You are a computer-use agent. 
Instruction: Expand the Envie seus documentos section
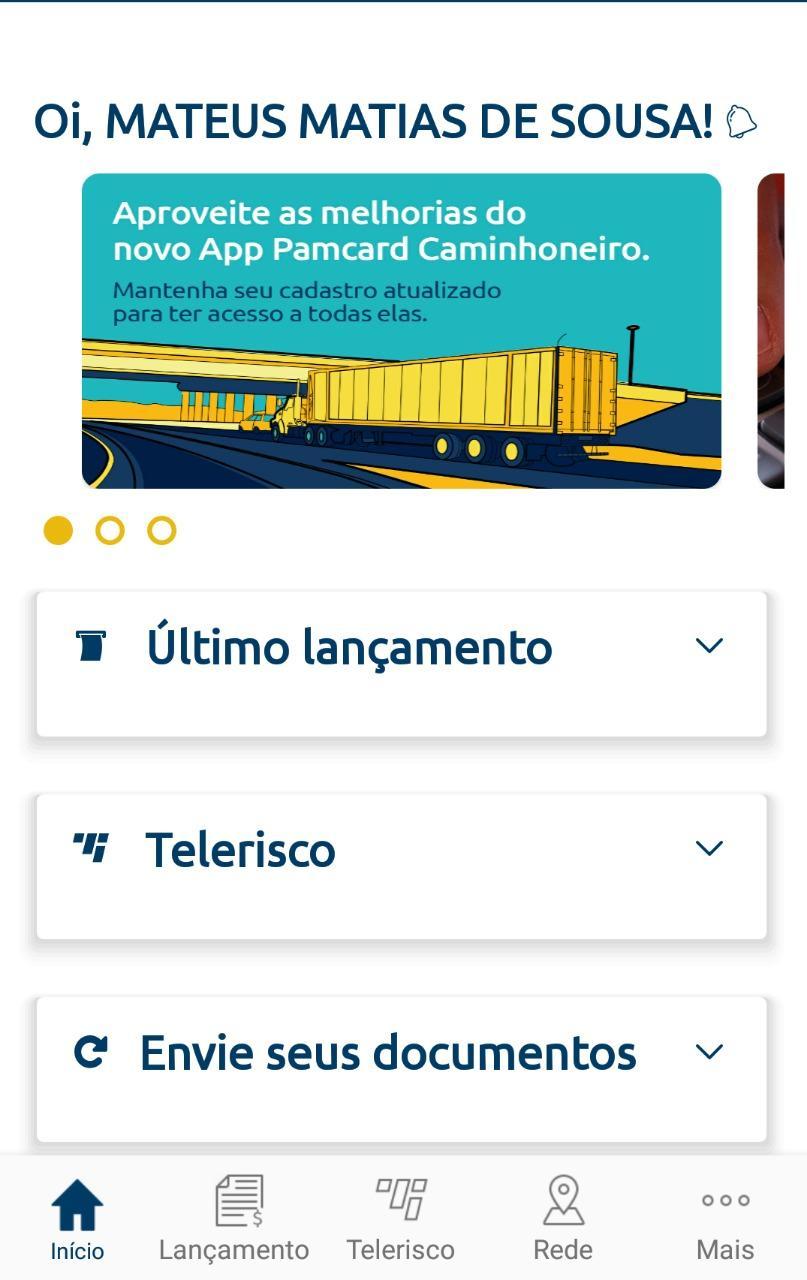[710, 1050]
